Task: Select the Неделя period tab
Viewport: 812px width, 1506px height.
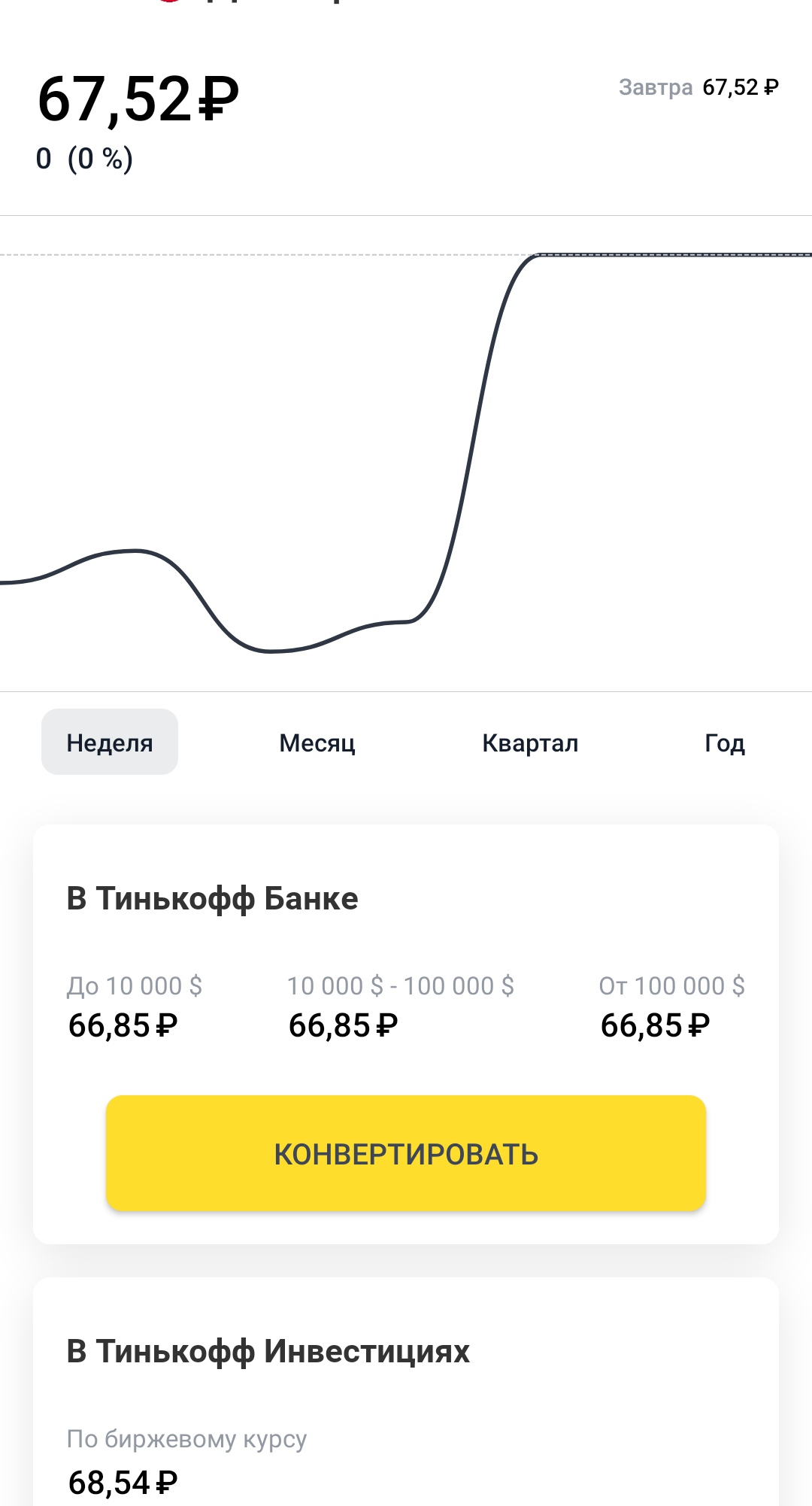Action: 110,742
